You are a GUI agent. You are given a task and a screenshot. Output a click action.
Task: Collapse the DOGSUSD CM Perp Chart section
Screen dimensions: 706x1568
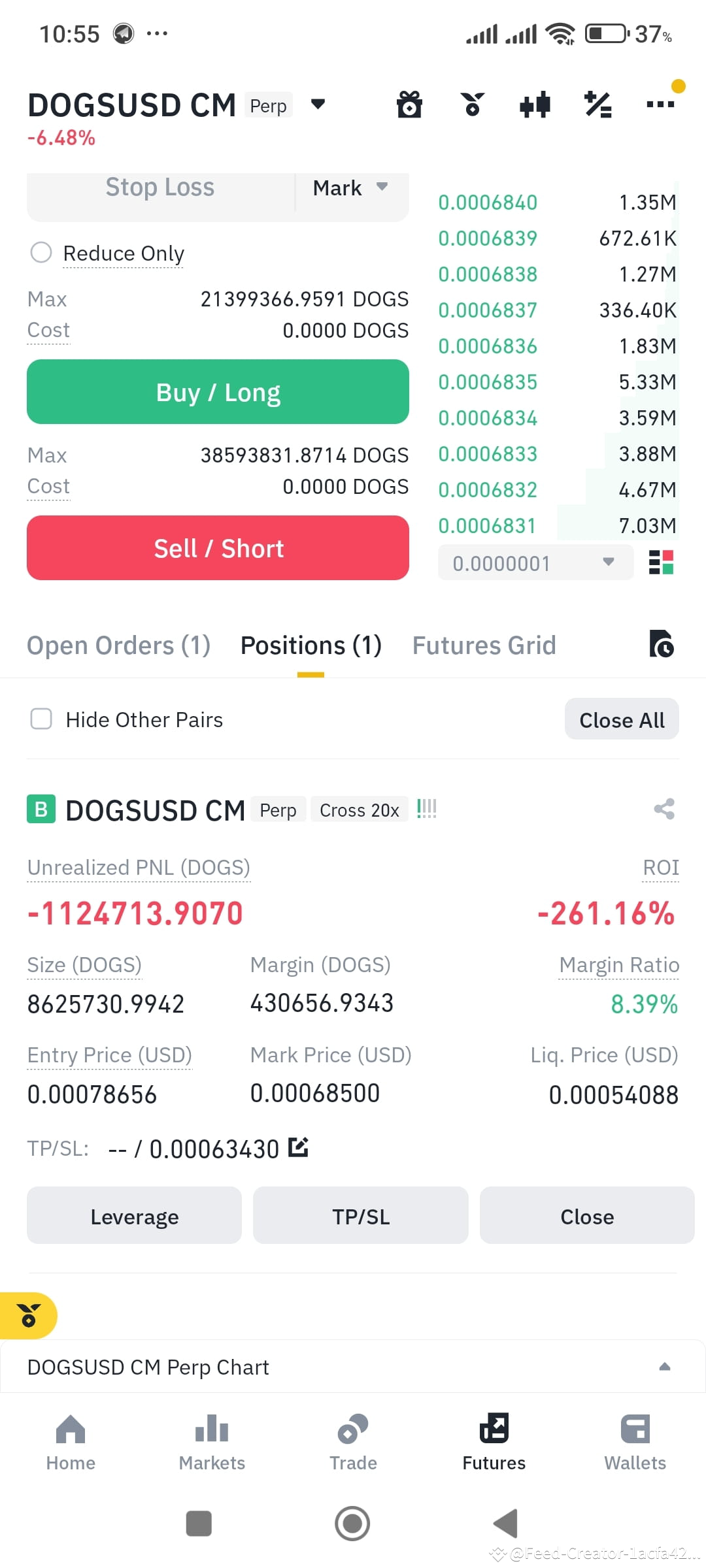coord(665,1366)
